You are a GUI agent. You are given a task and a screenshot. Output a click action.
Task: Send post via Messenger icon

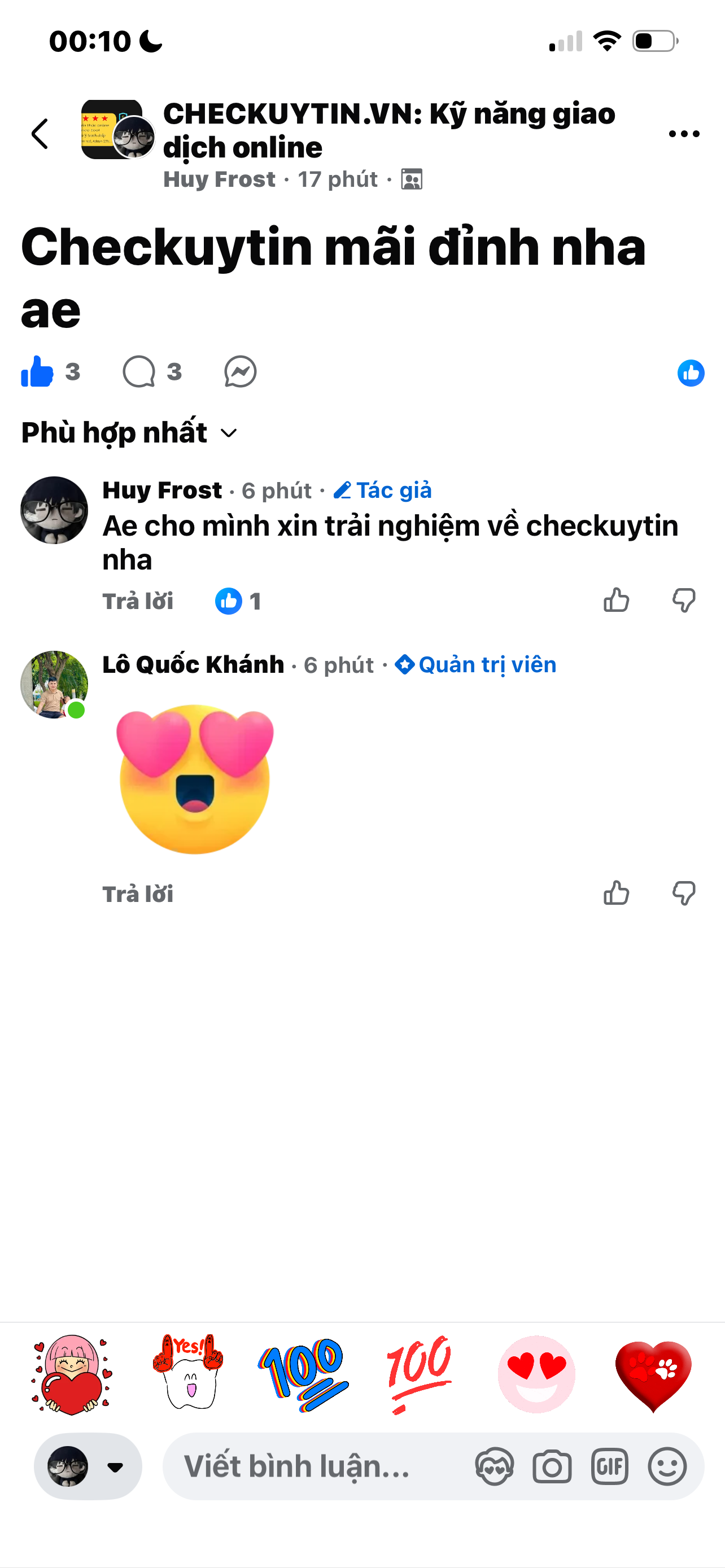241,371
